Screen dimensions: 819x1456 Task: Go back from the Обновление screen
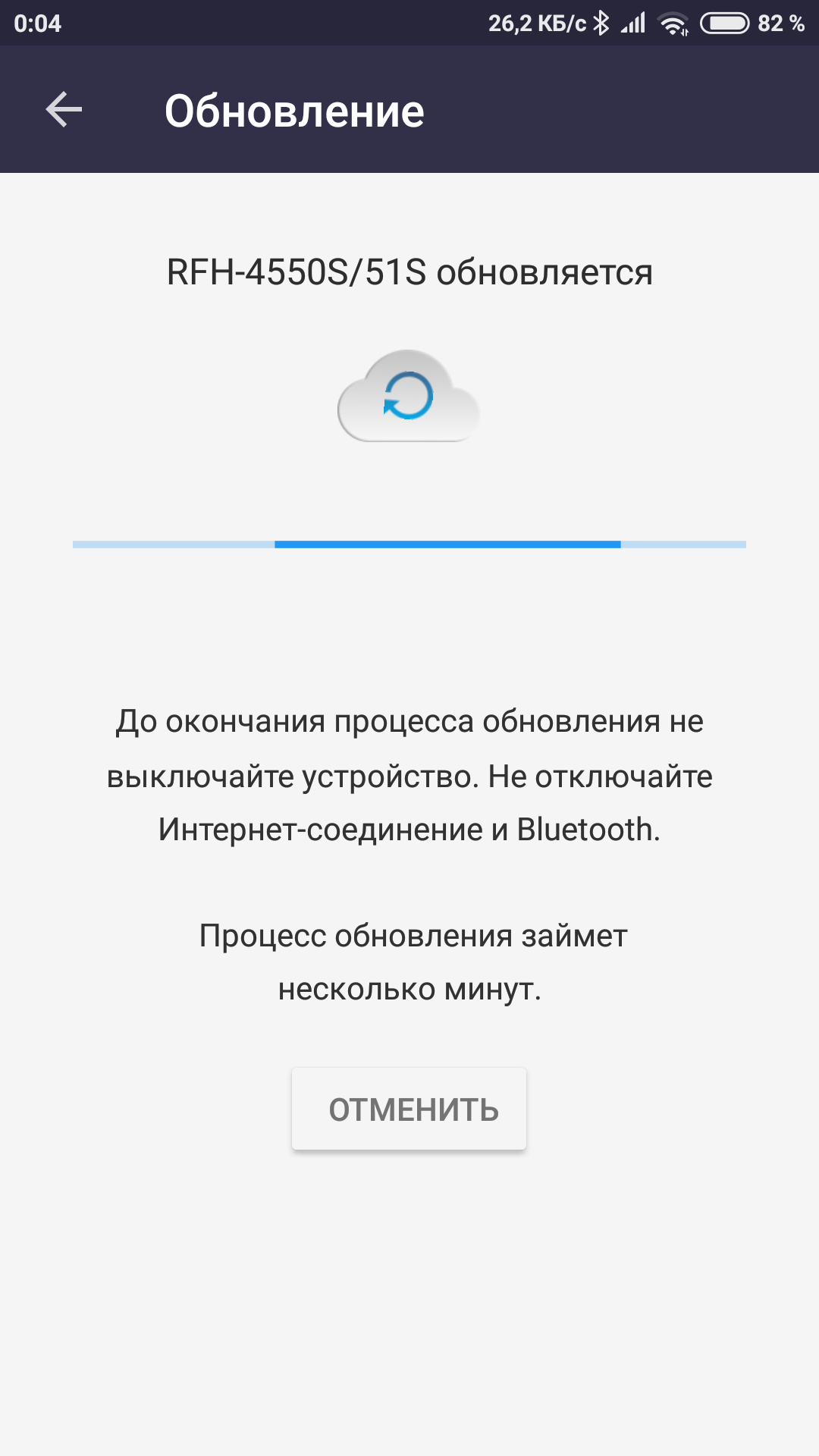(64, 110)
